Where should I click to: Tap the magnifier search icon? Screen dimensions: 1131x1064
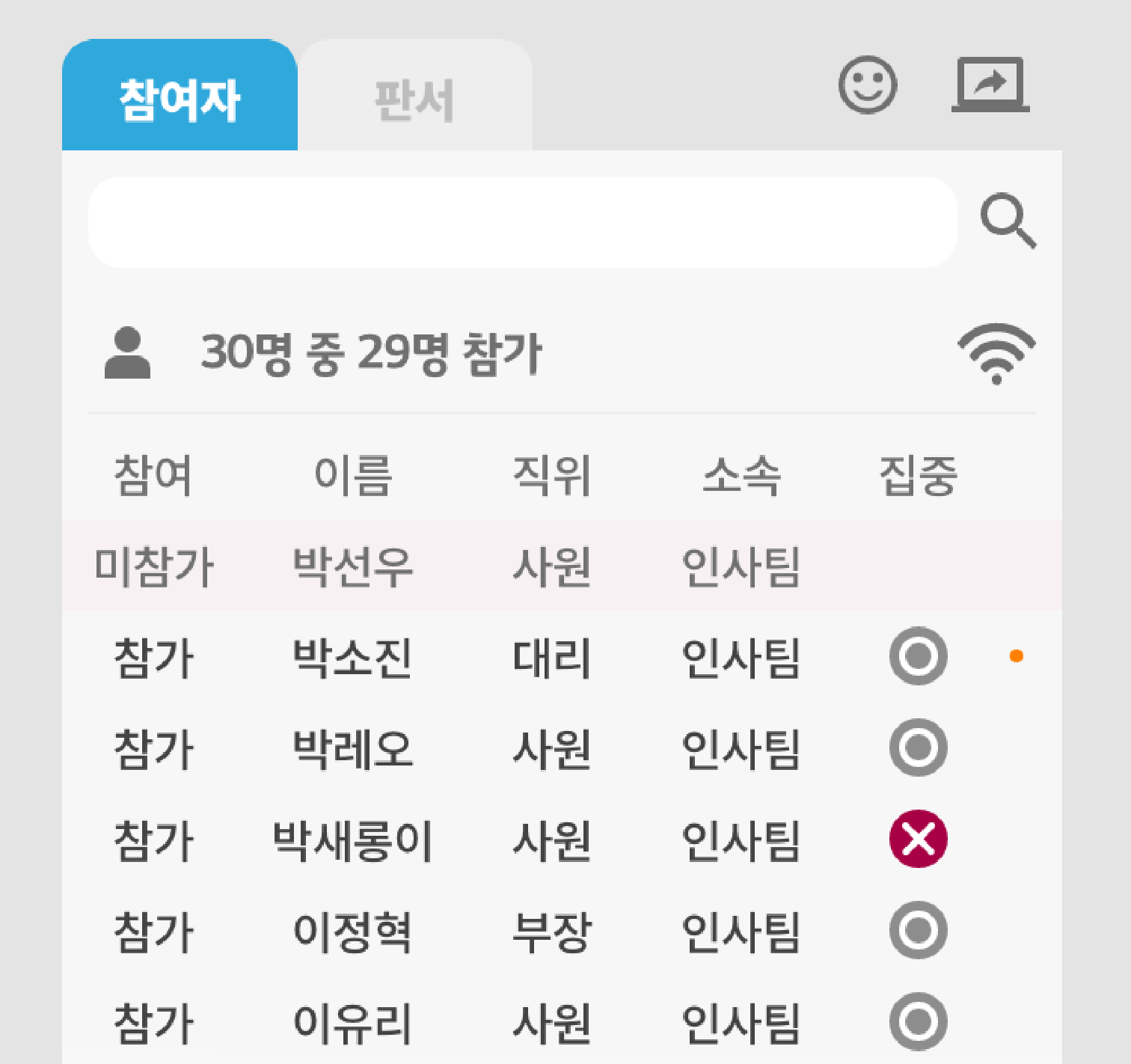1008,221
